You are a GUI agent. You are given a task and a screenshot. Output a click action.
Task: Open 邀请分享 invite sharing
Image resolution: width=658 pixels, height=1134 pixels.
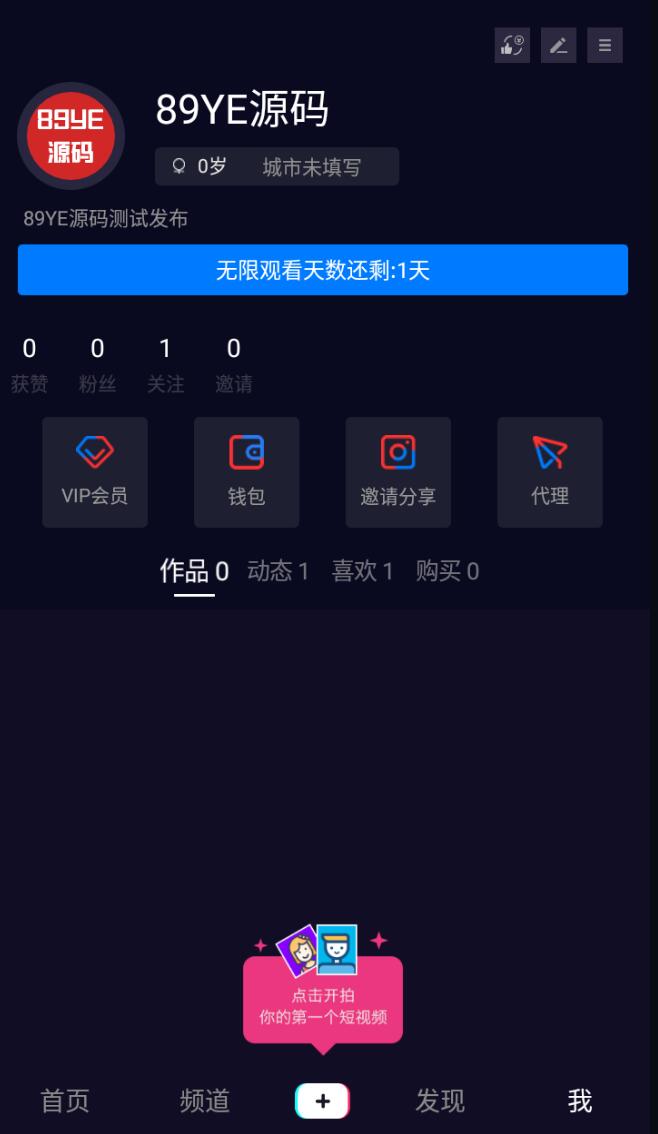tap(398, 472)
